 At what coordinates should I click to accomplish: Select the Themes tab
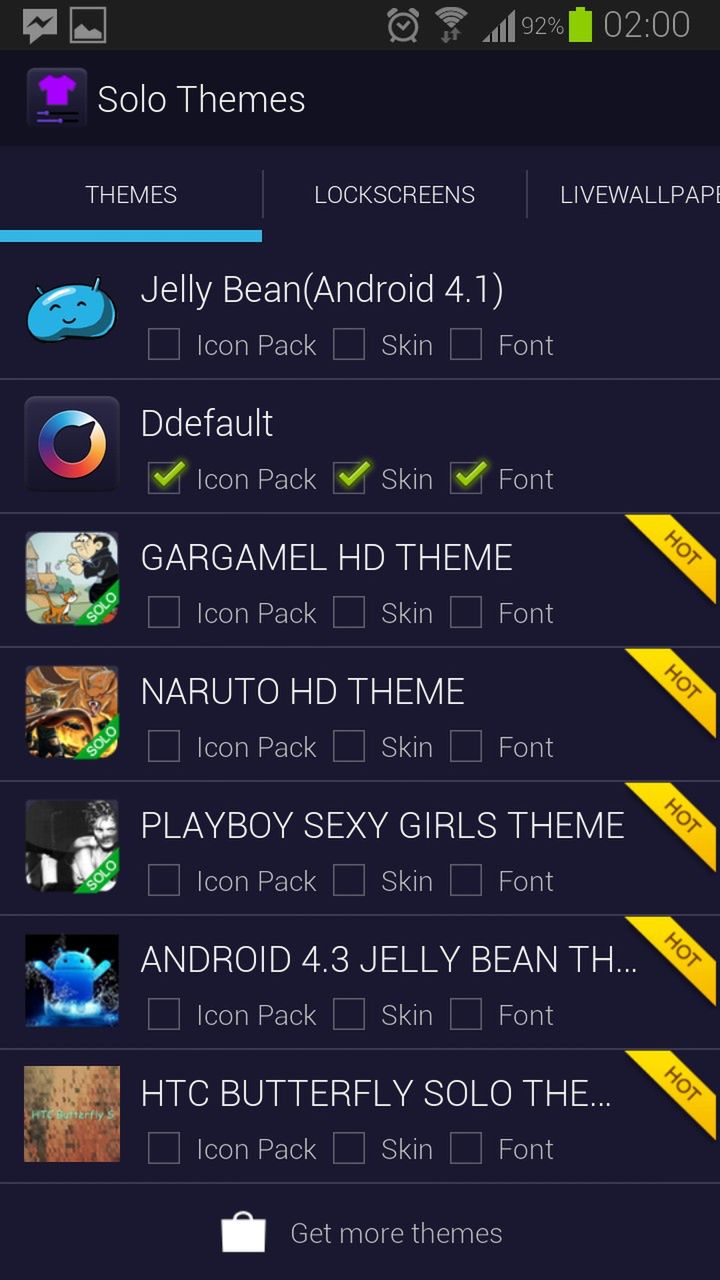pyautogui.click(x=131, y=195)
